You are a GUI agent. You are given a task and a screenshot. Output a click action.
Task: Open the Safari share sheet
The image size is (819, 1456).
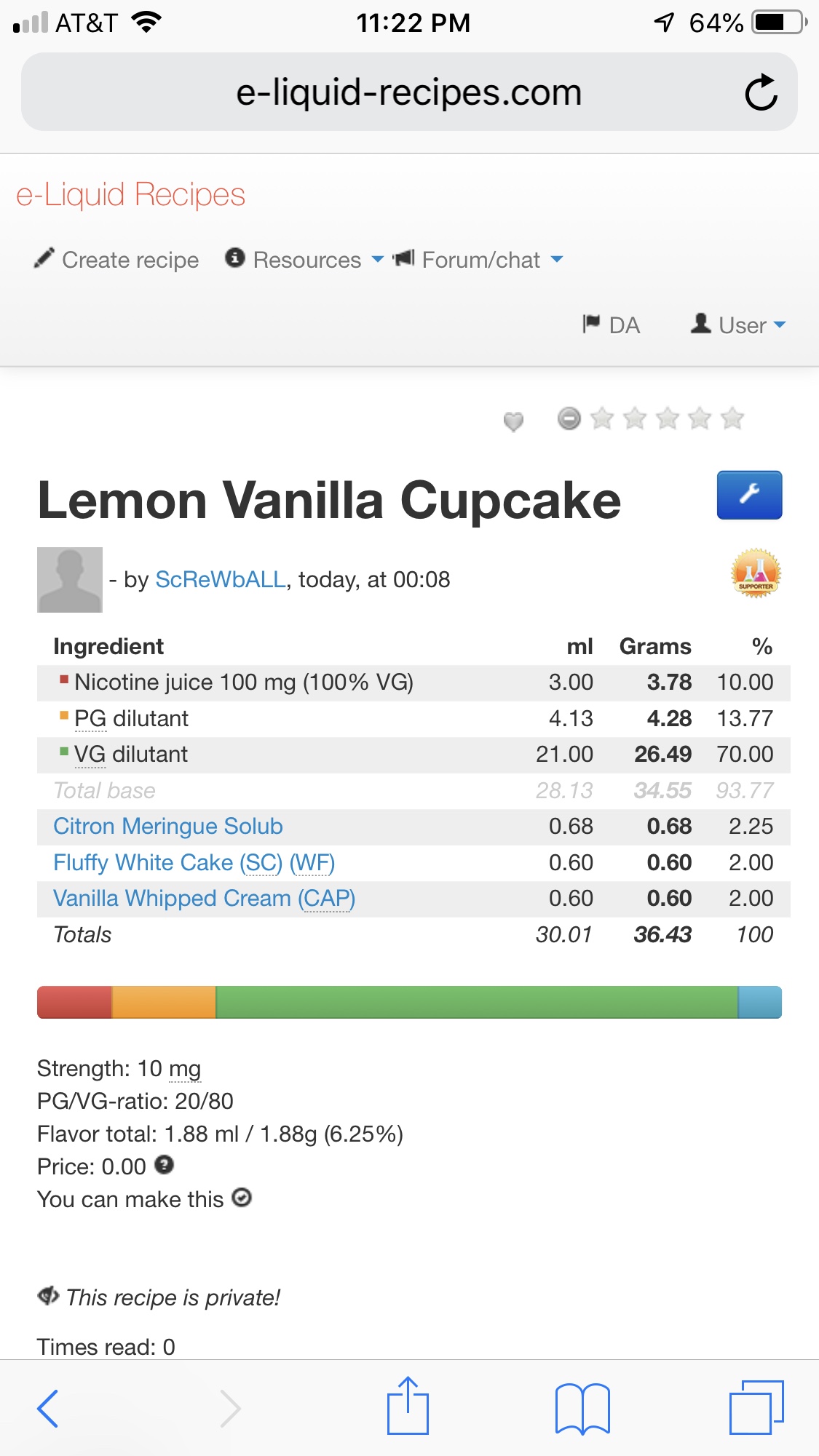tap(408, 1407)
